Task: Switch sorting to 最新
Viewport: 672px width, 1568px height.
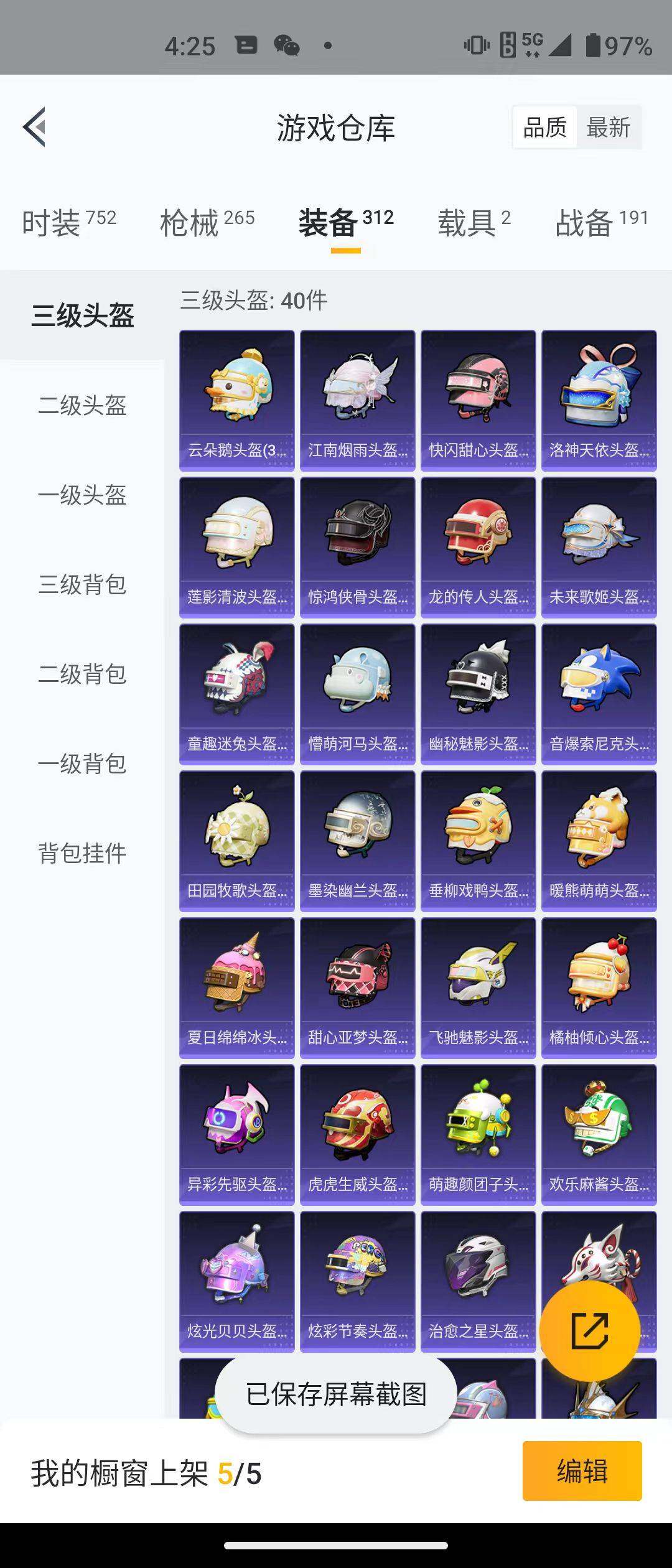Action: coord(610,127)
